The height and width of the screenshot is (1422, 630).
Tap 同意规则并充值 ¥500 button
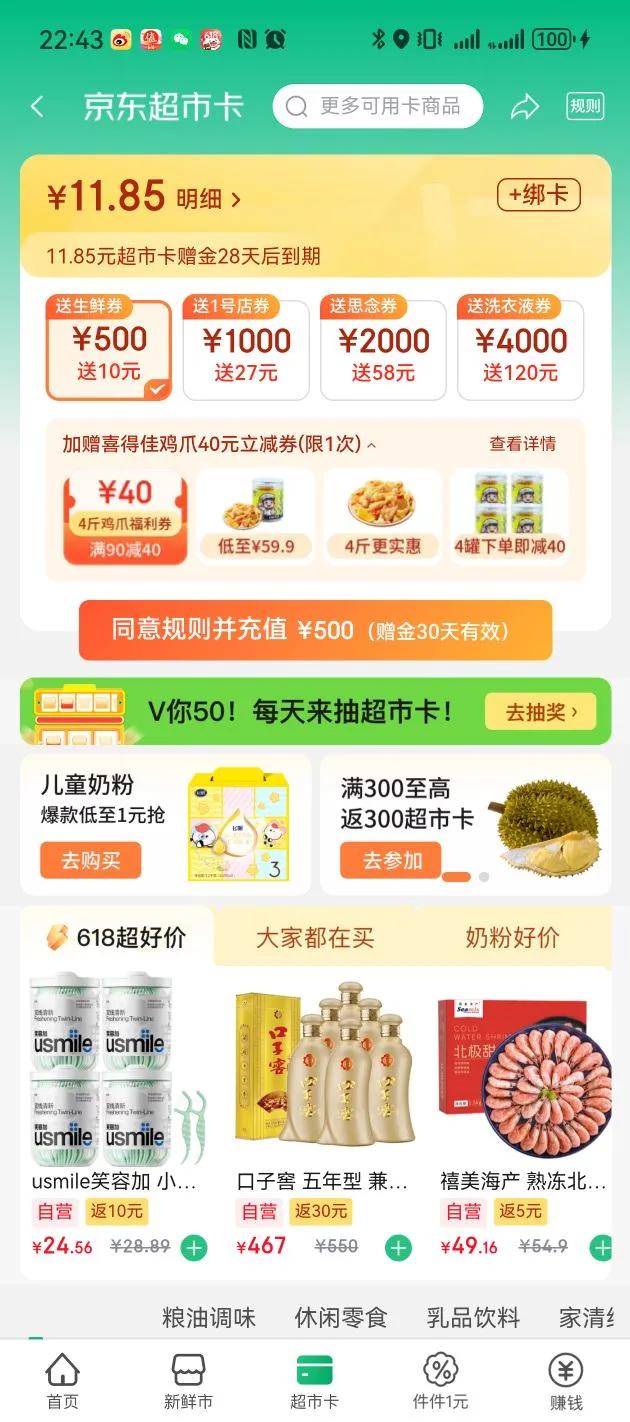(315, 630)
